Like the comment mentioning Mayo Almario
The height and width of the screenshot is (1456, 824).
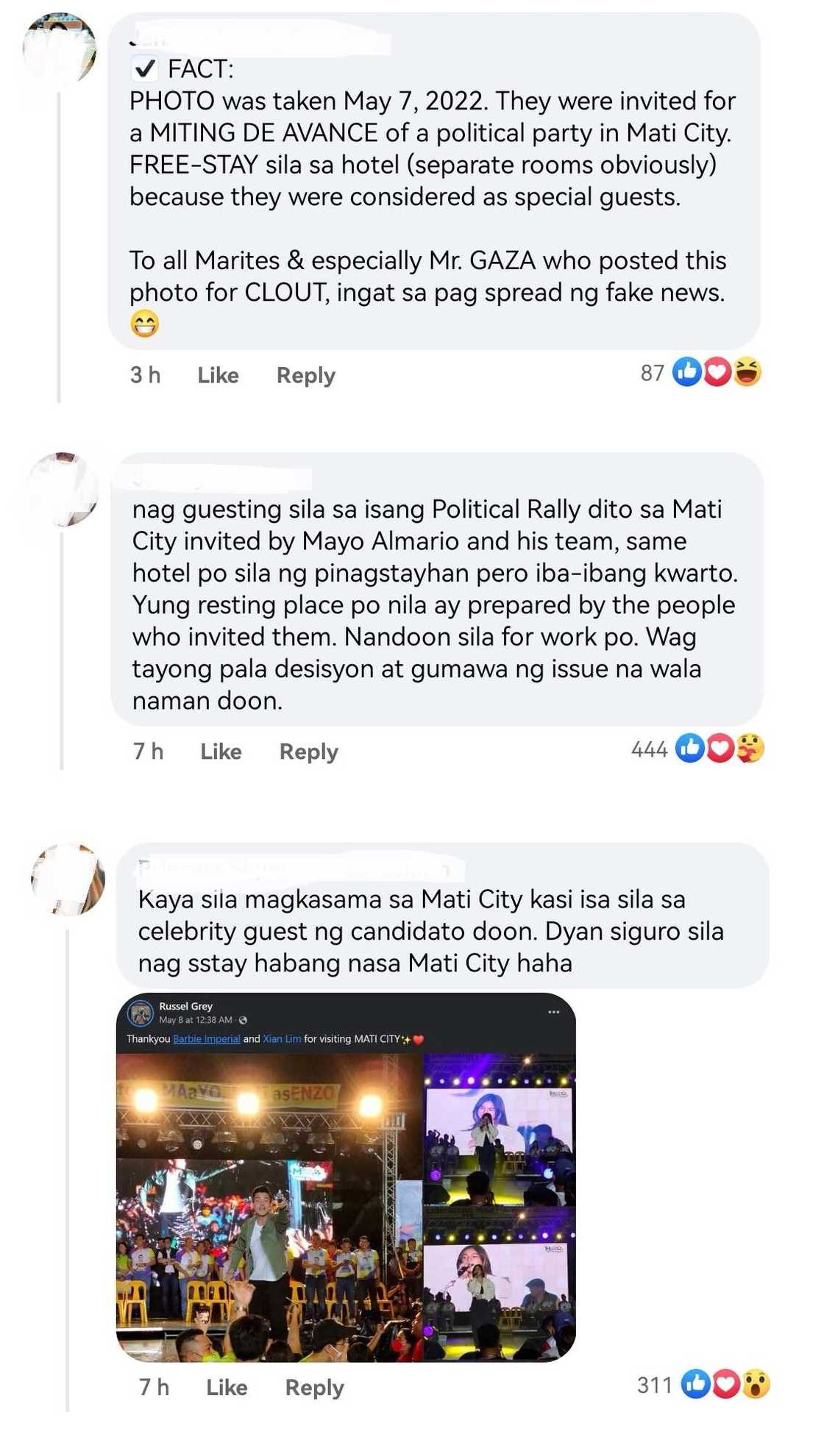coord(221,752)
